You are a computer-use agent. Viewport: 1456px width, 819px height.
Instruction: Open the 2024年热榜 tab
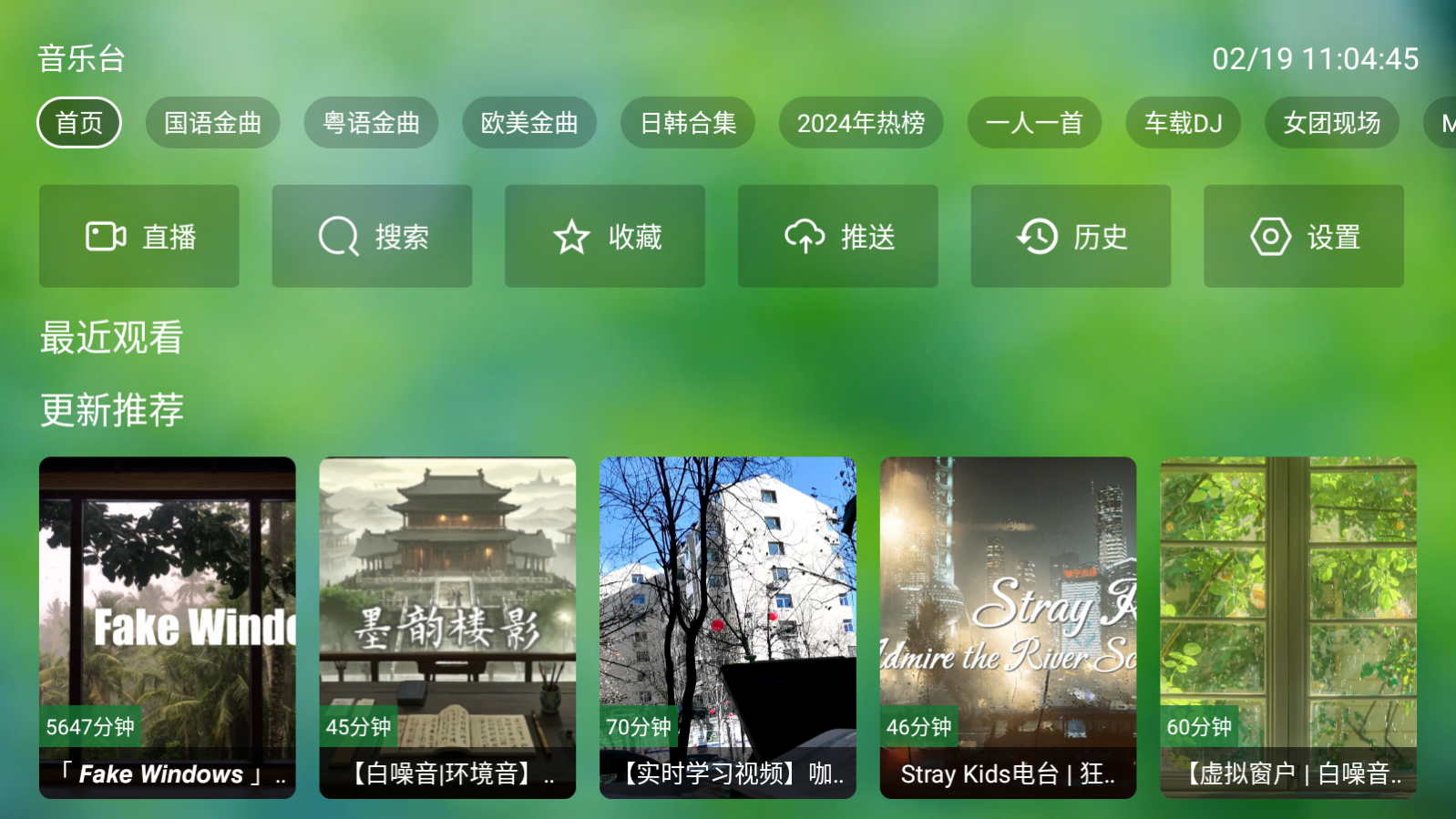point(861,123)
